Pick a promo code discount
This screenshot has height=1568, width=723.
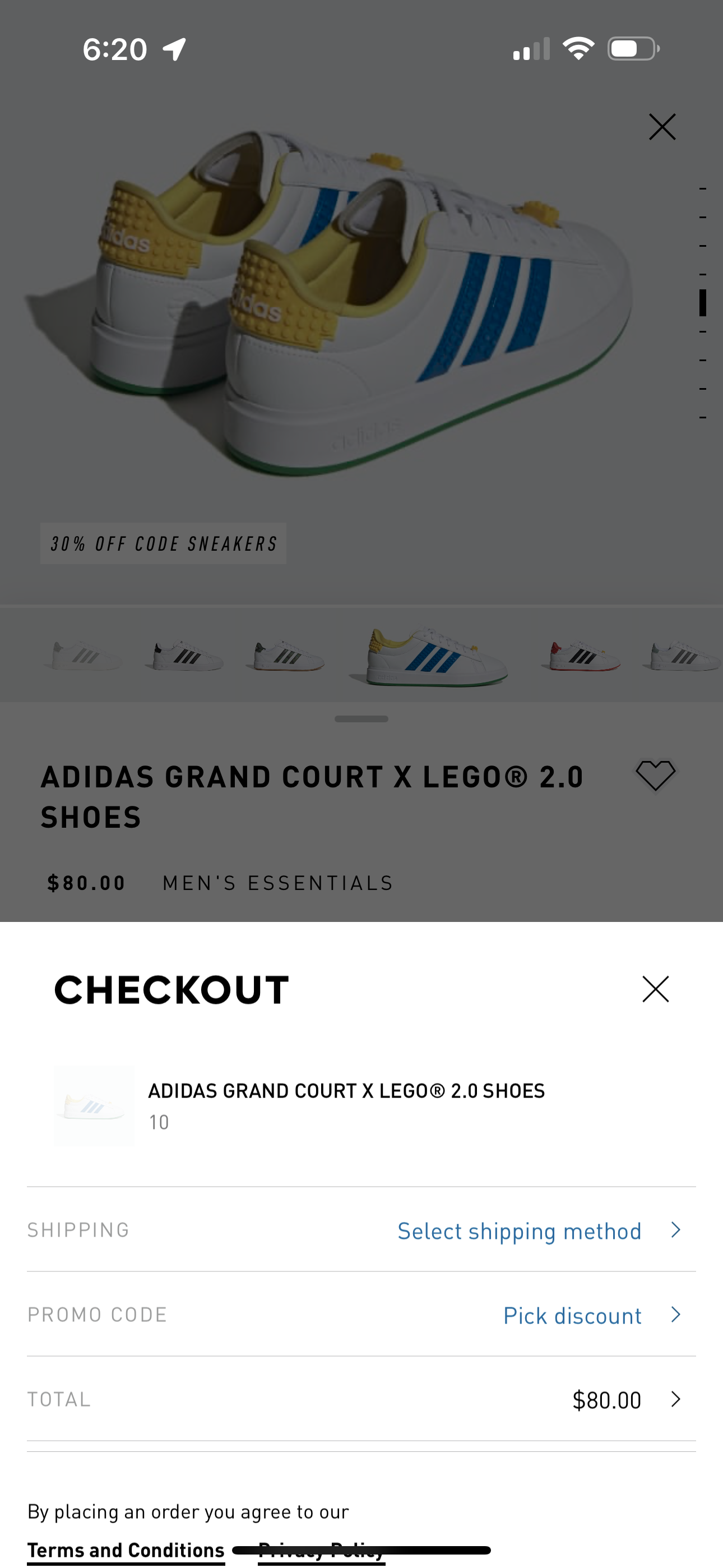[572, 1315]
